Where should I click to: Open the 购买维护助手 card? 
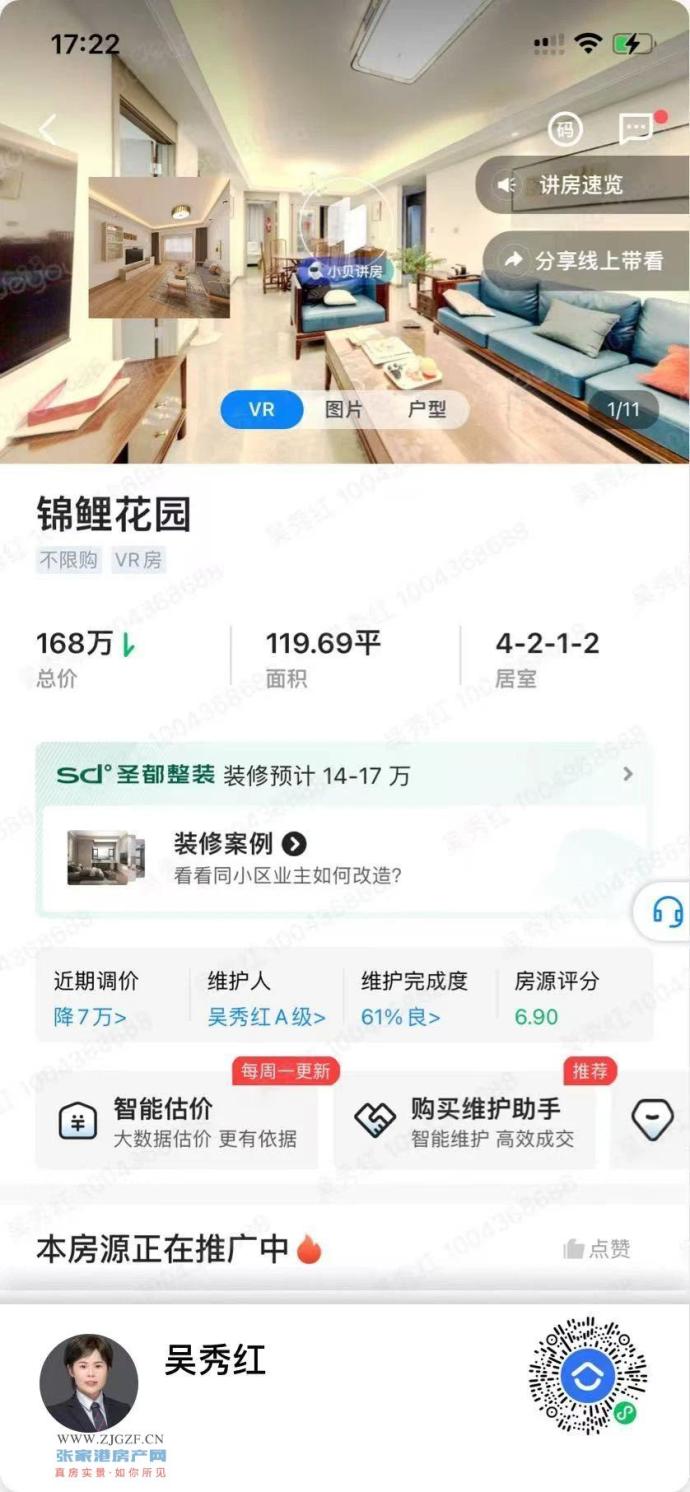point(465,1122)
